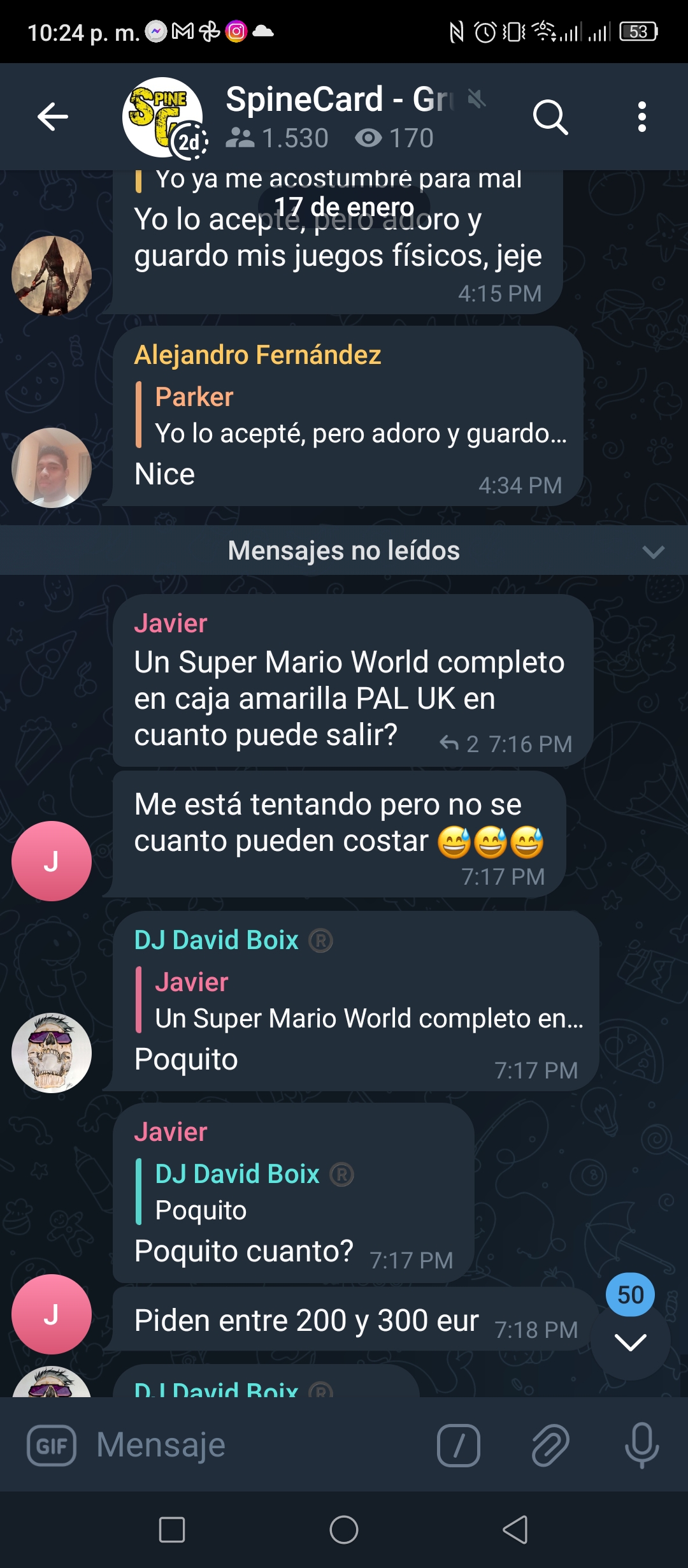Screen dimensions: 688x1568
Task: Open Parker's avatar next to the 4:15 PM message
Action: click(52, 276)
